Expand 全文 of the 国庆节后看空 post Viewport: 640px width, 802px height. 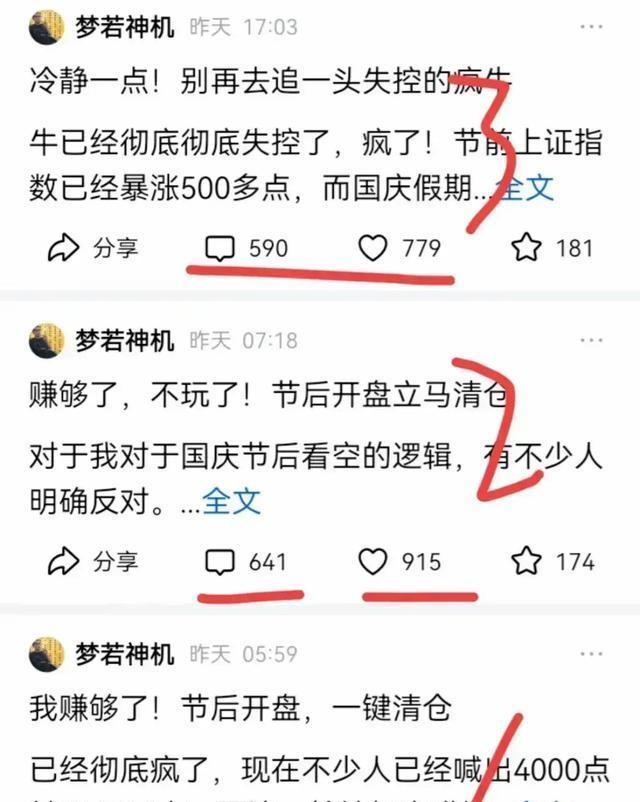tap(232, 501)
